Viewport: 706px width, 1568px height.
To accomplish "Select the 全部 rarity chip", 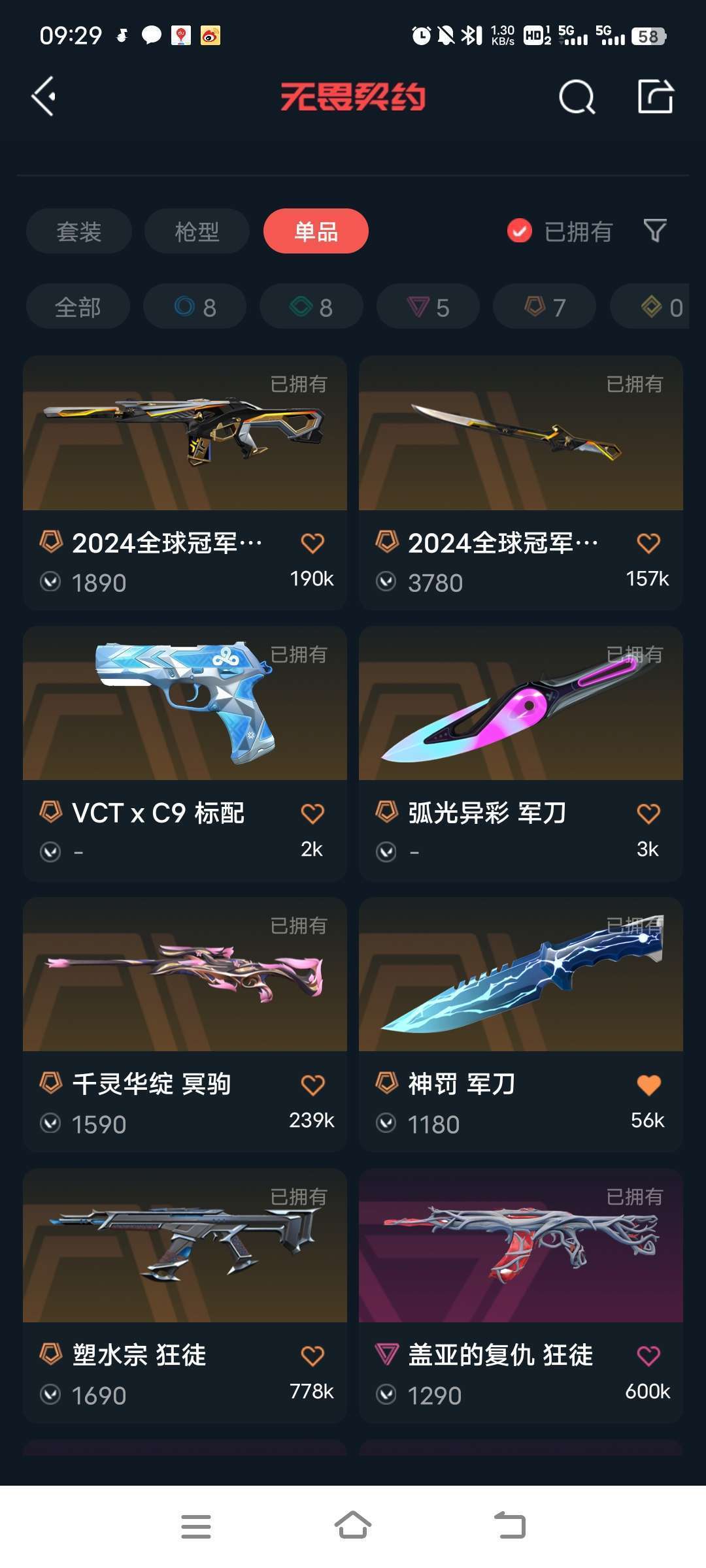I will (x=78, y=306).
